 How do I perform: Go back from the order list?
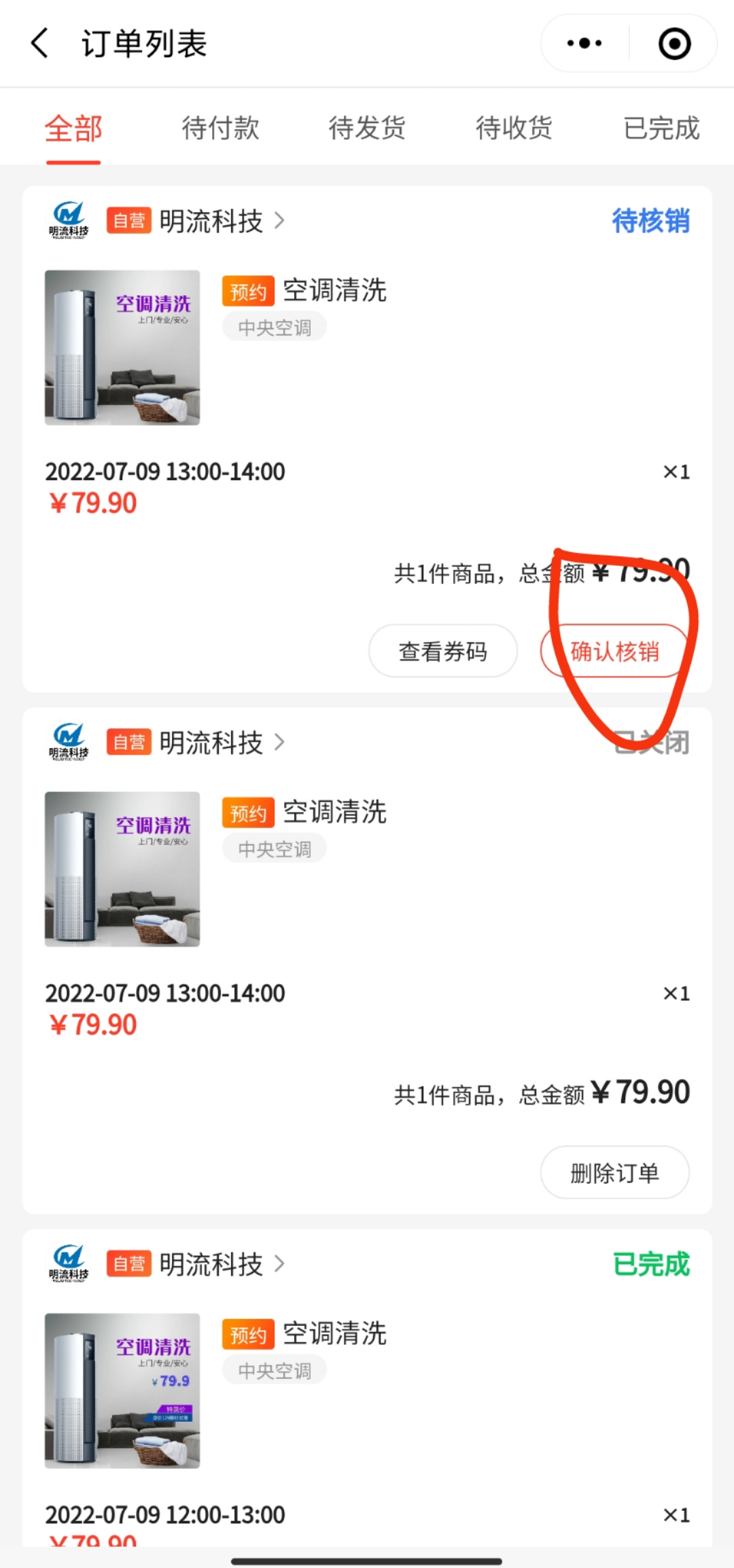pyautogui.click(x=41, y=44)
